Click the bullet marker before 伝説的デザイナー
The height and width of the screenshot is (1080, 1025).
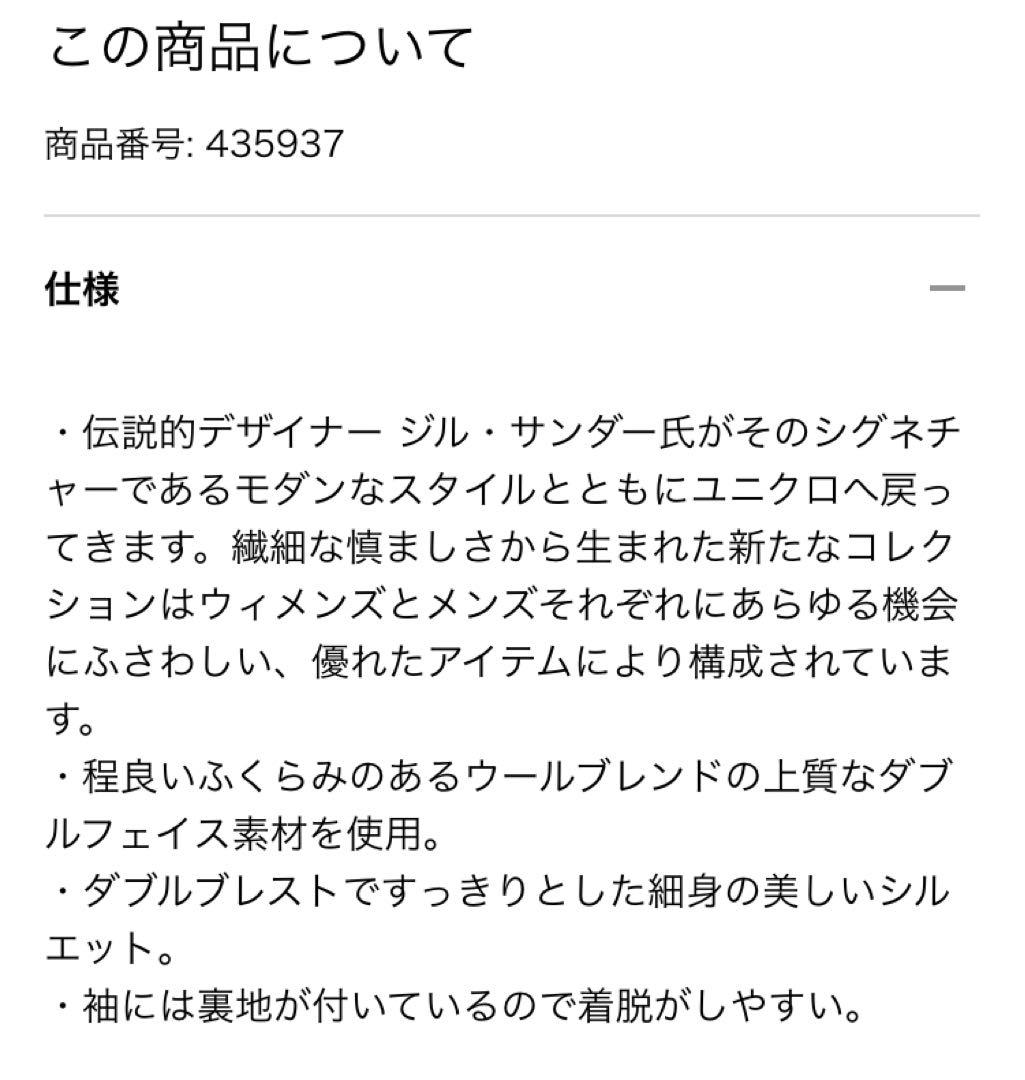[x=62, y=431]
